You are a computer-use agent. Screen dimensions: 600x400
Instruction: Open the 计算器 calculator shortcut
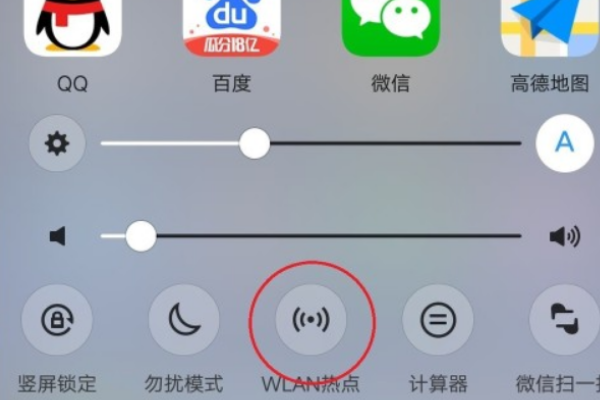[x=438, y=320]
